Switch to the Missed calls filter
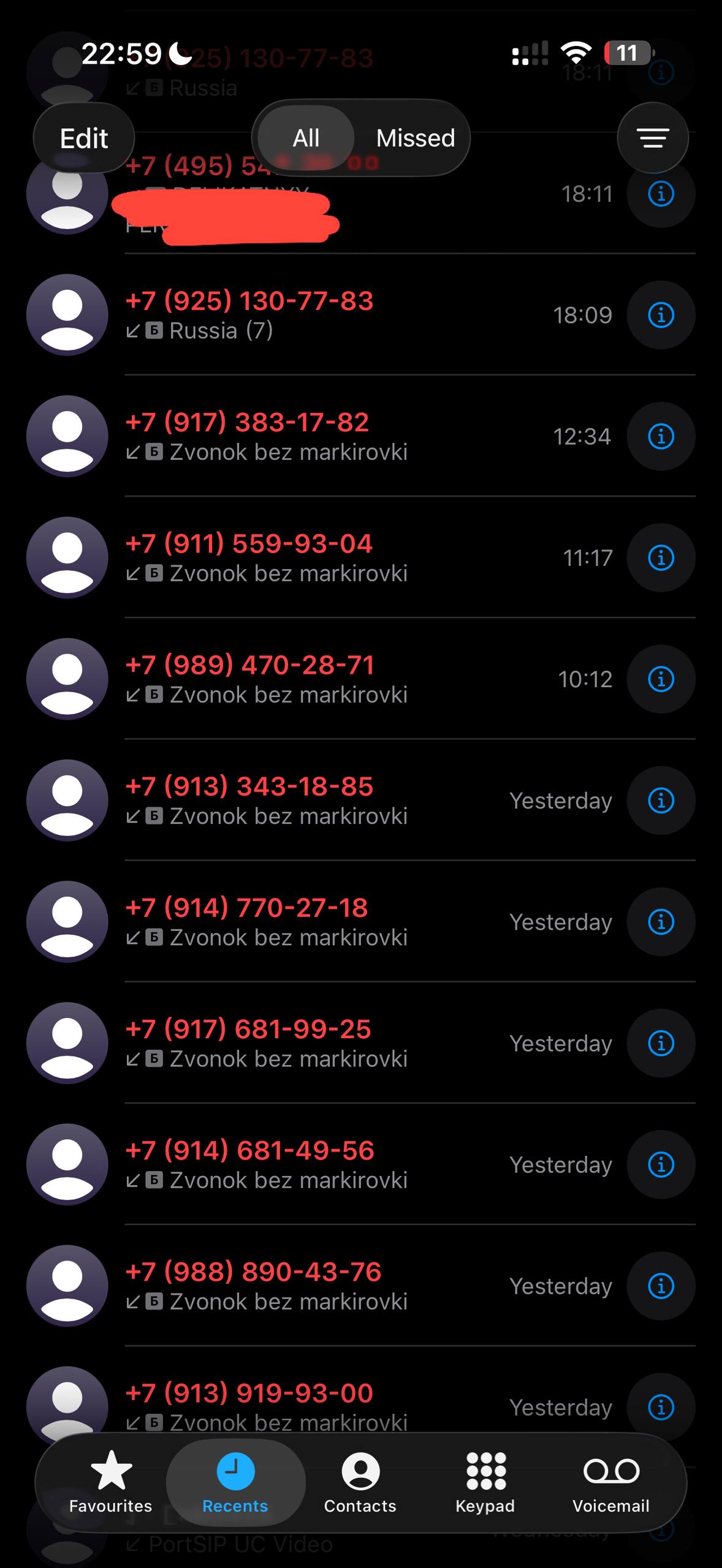 415,138
